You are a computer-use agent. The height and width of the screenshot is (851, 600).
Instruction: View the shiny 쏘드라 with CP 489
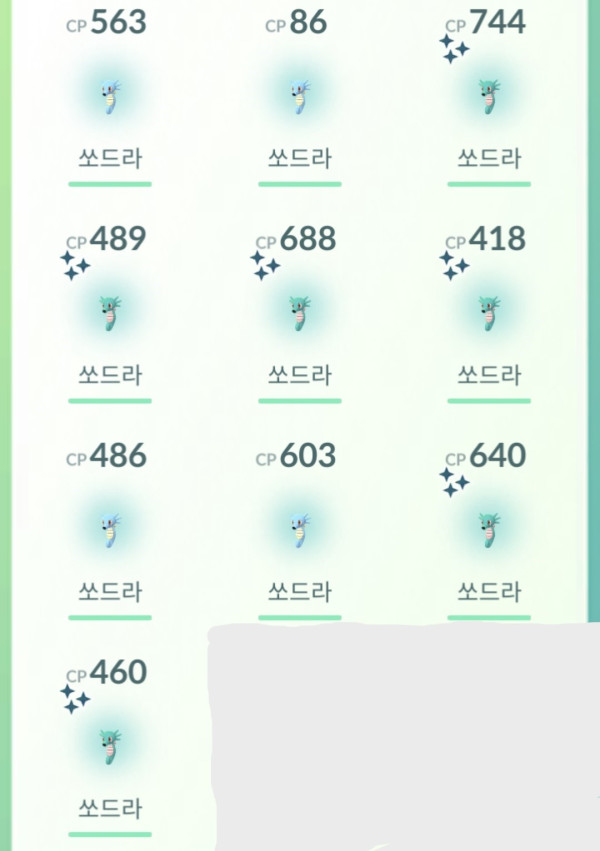pyautogui.click(x=110, y=314)
